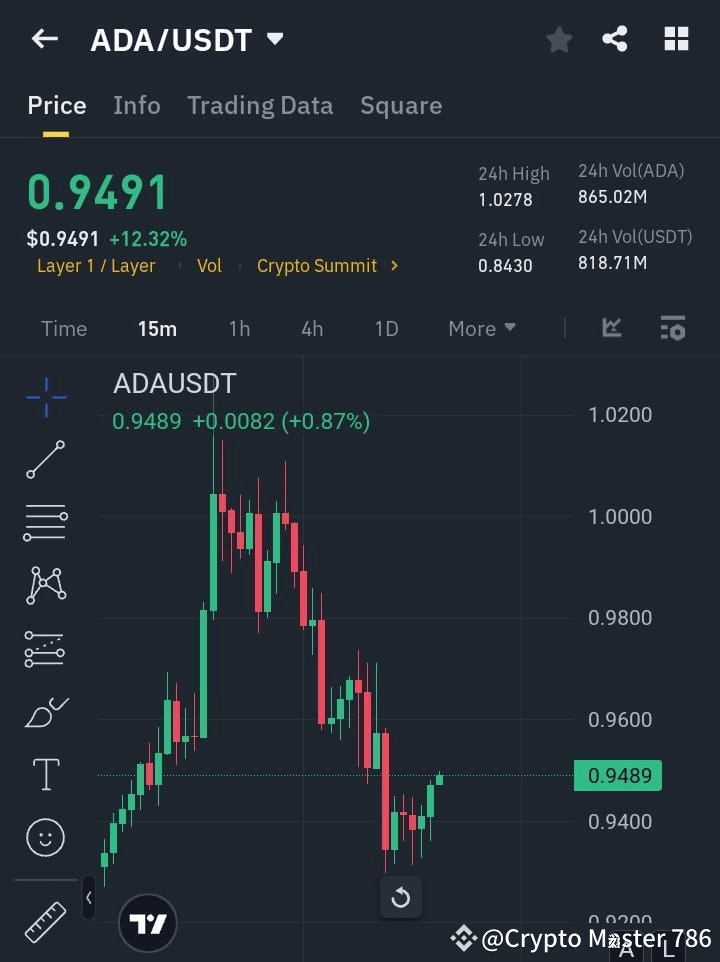The width and height of the screenshot is (720, 962).
Task: Switch to the Trading Data tab
Action: click(x=260, y=105)
